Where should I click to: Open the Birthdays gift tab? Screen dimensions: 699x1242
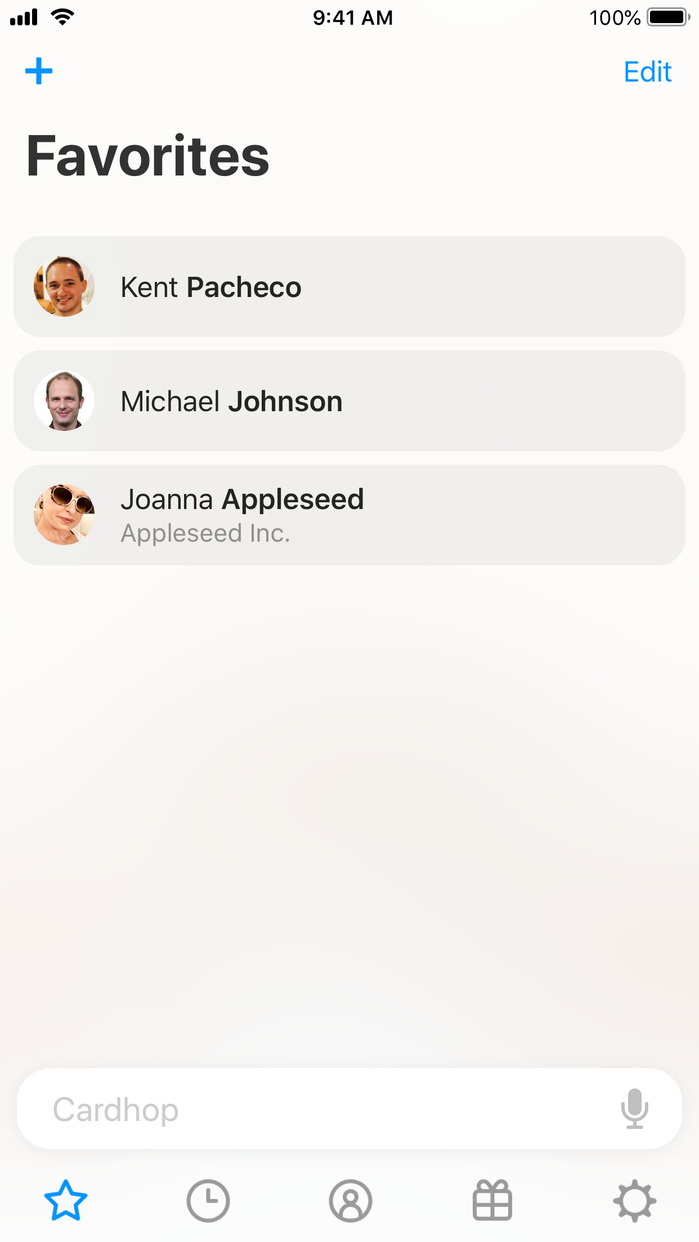(x=492, y=1201)
